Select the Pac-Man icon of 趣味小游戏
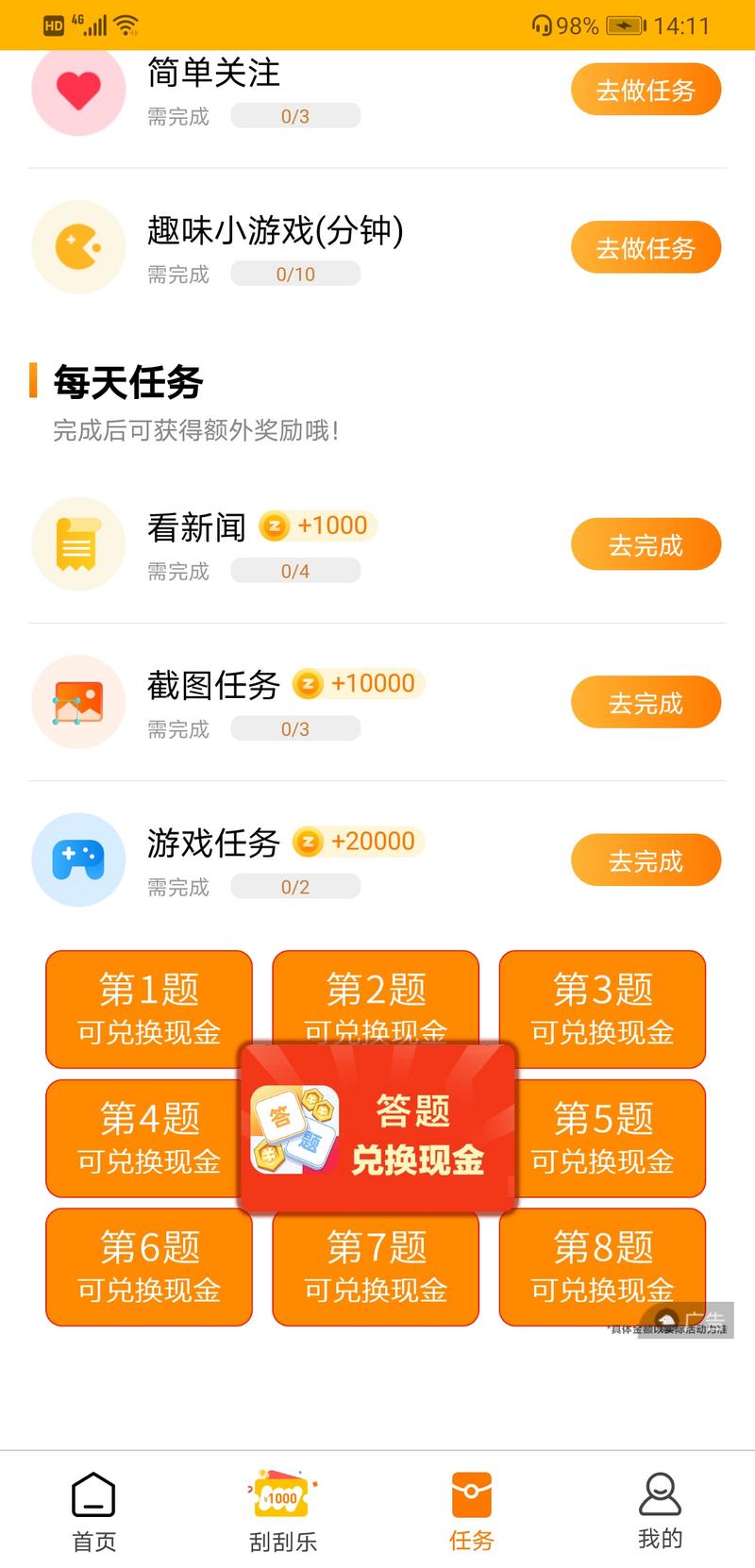 [x=78, y=247]
